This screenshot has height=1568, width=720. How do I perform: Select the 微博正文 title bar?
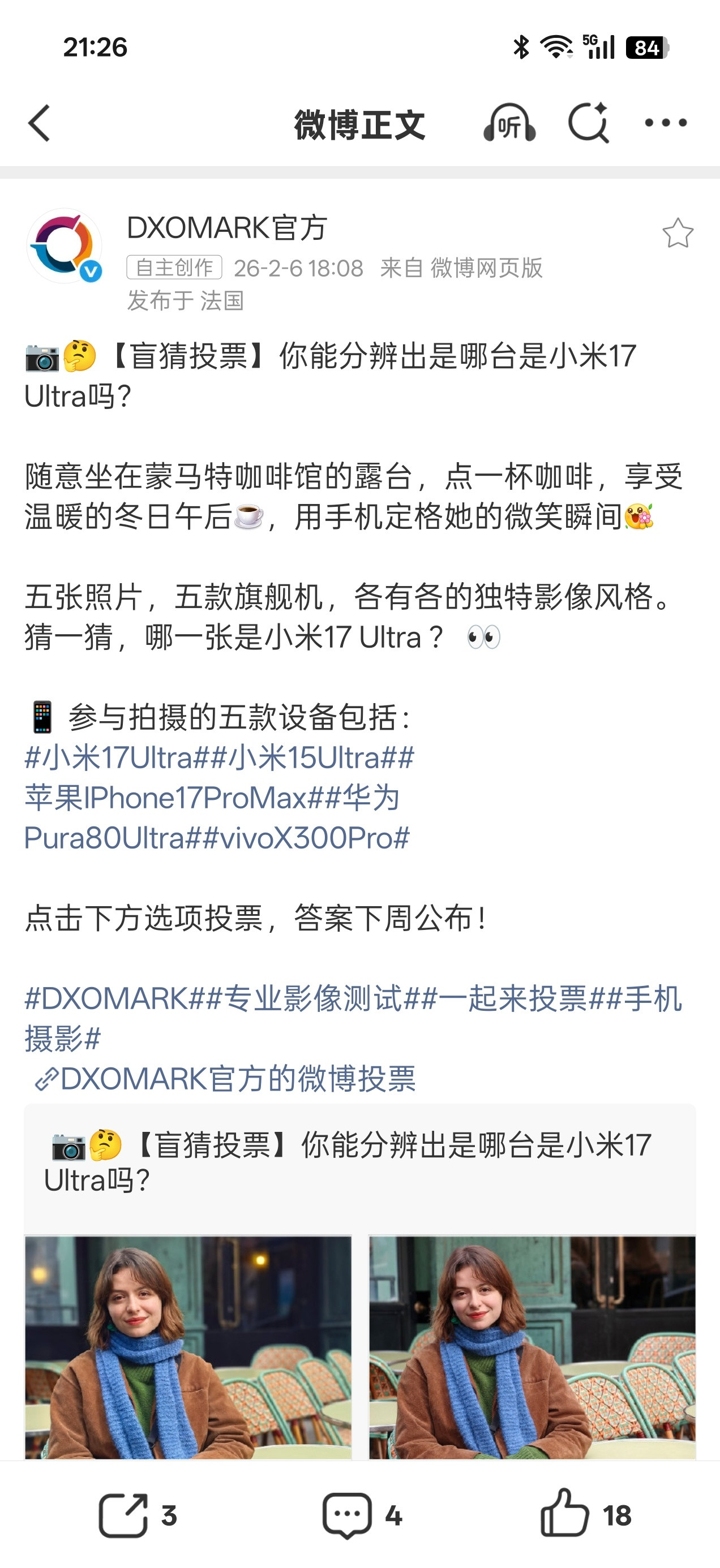click(x=359, y=123)
